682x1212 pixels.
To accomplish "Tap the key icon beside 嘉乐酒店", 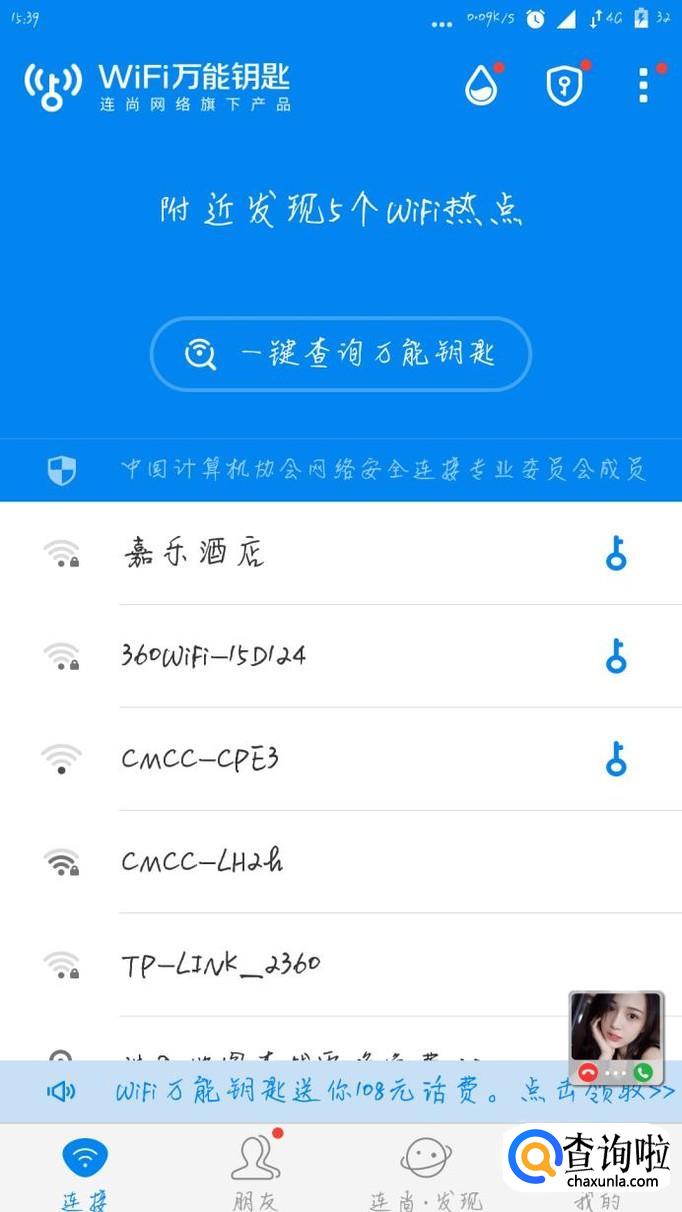I will point(616,553).
